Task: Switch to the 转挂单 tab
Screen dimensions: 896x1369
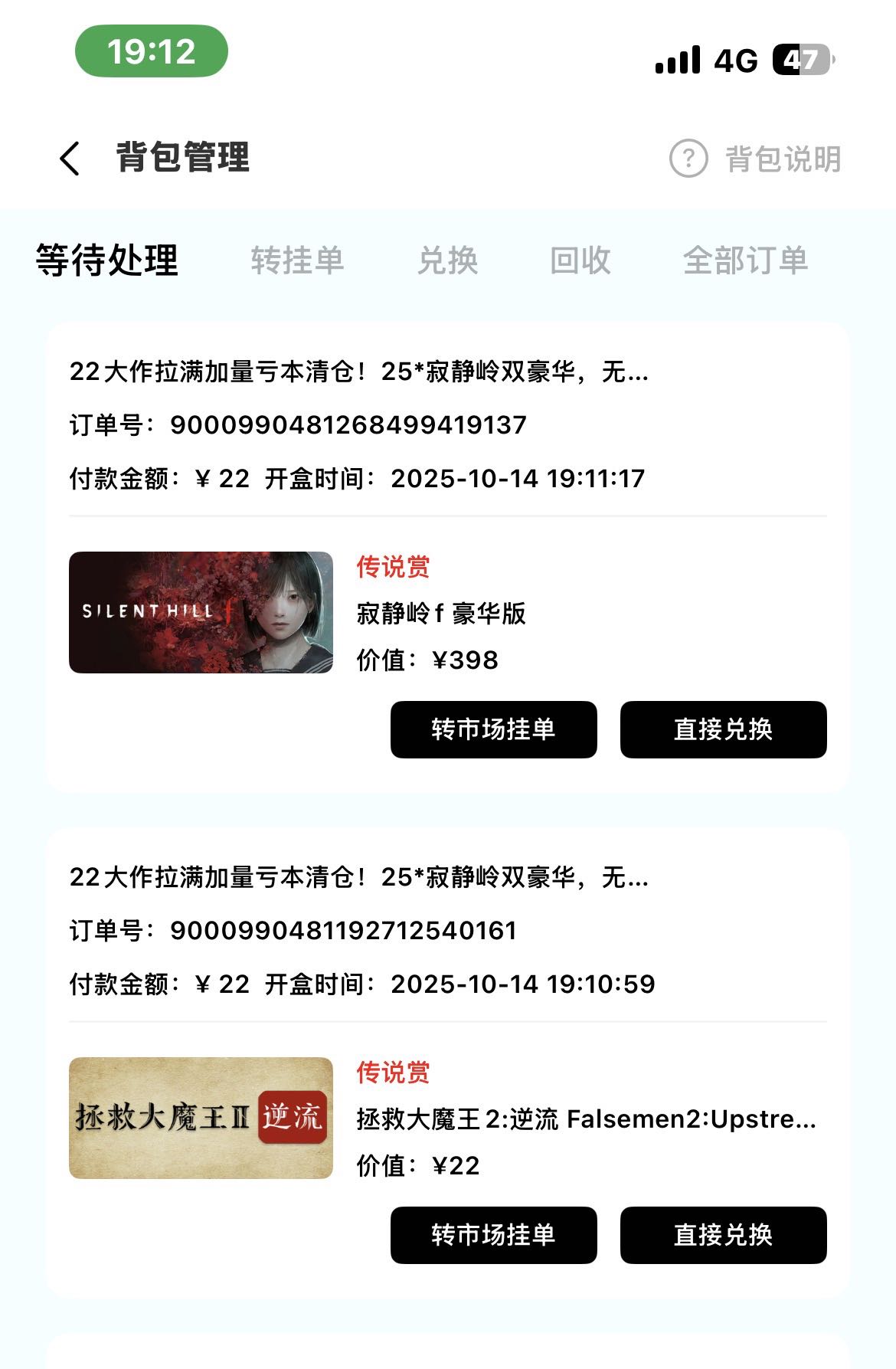Action: 297,260
